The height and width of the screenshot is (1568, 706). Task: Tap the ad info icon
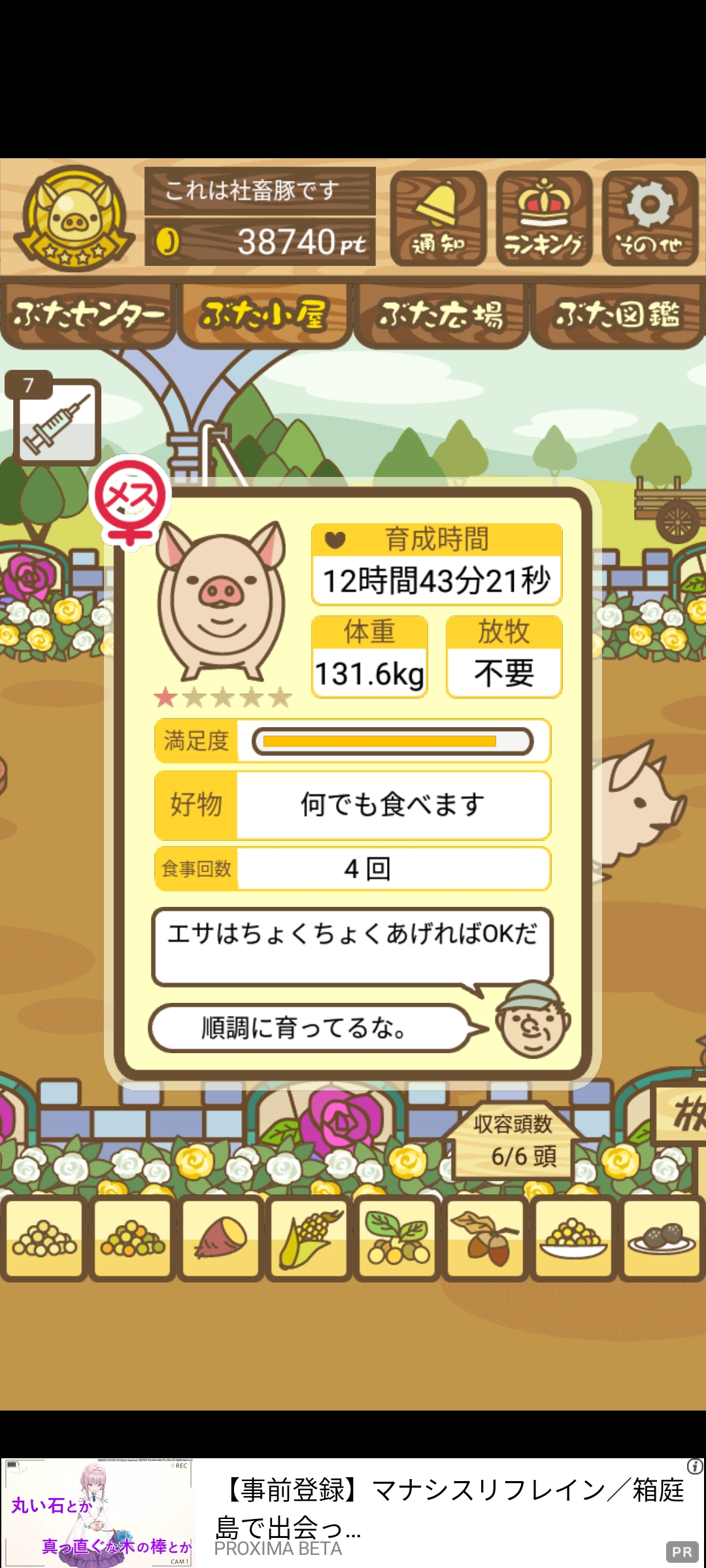pyautogui.click(x=695, y=1467)
